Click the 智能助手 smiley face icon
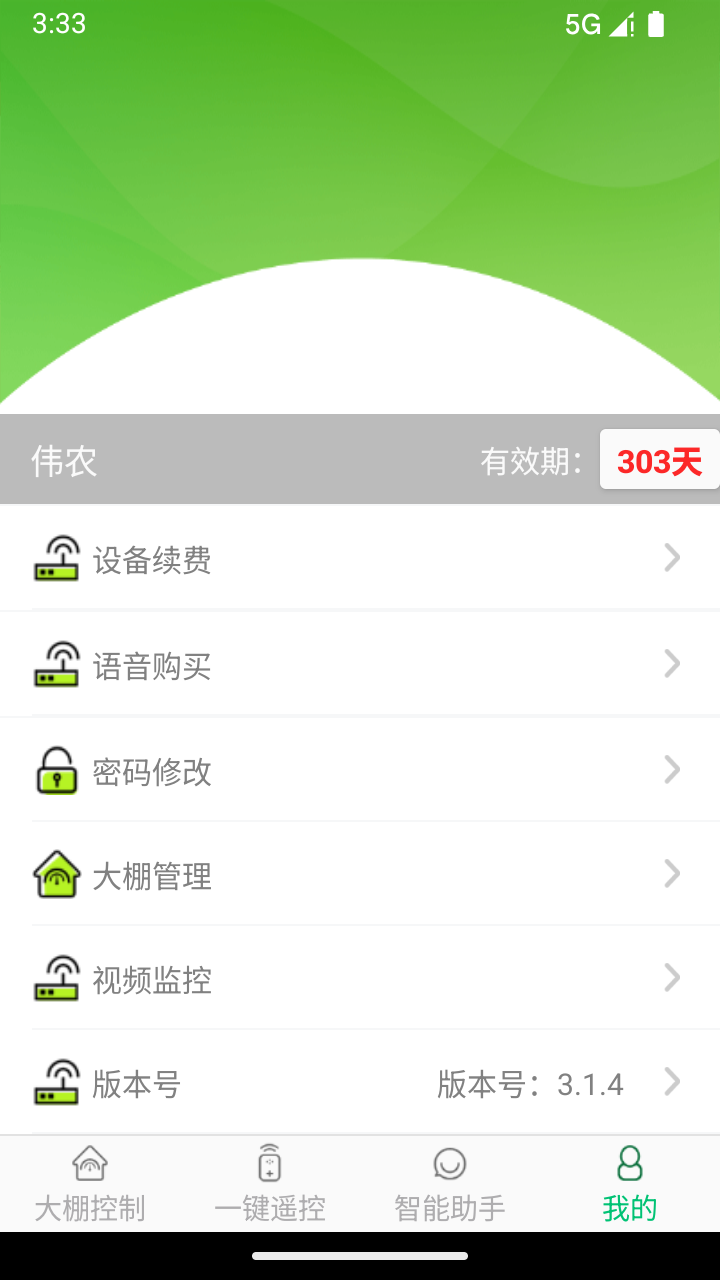 click(449, 1162)
